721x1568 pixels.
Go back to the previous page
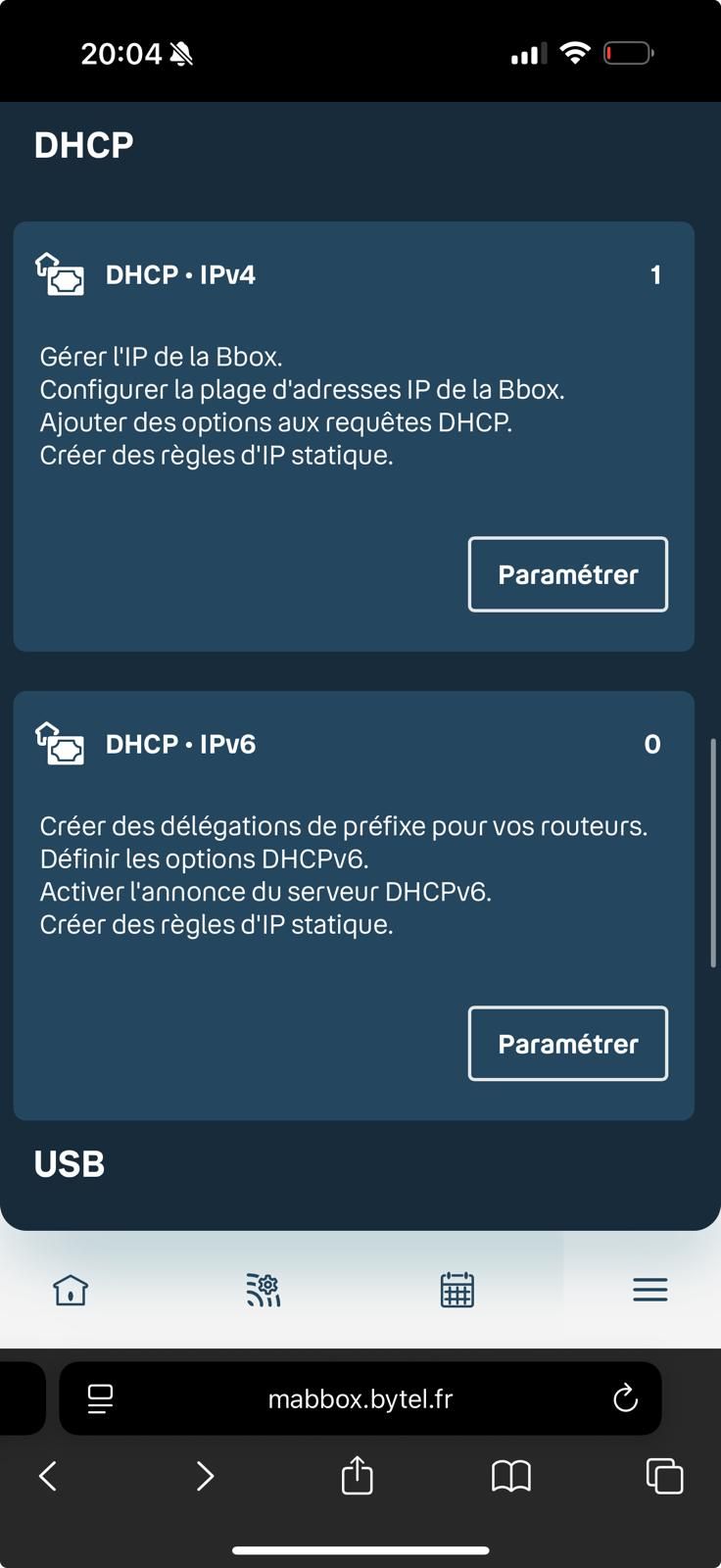click(48, 1476)
